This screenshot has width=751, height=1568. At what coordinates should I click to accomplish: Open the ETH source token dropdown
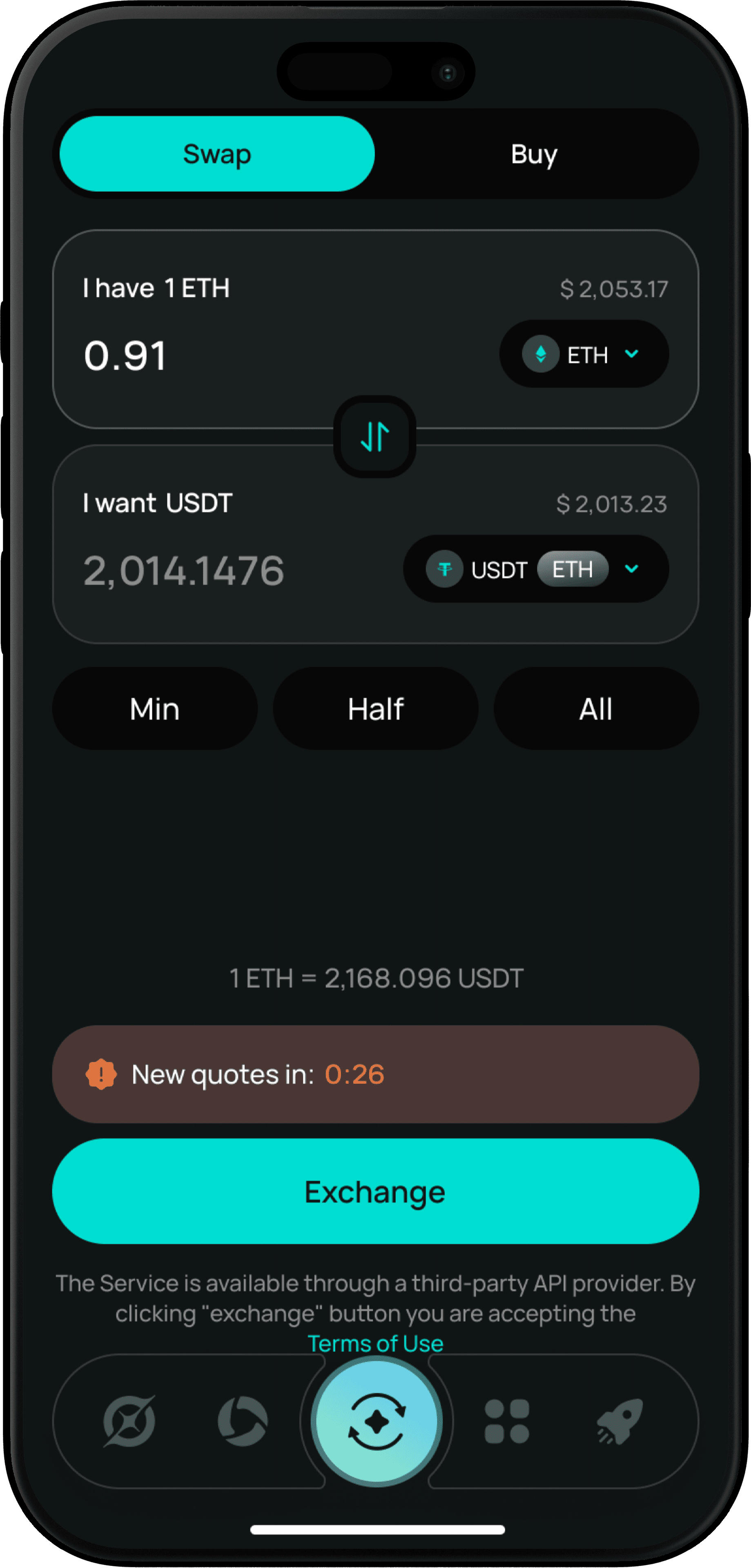[584, 354]
